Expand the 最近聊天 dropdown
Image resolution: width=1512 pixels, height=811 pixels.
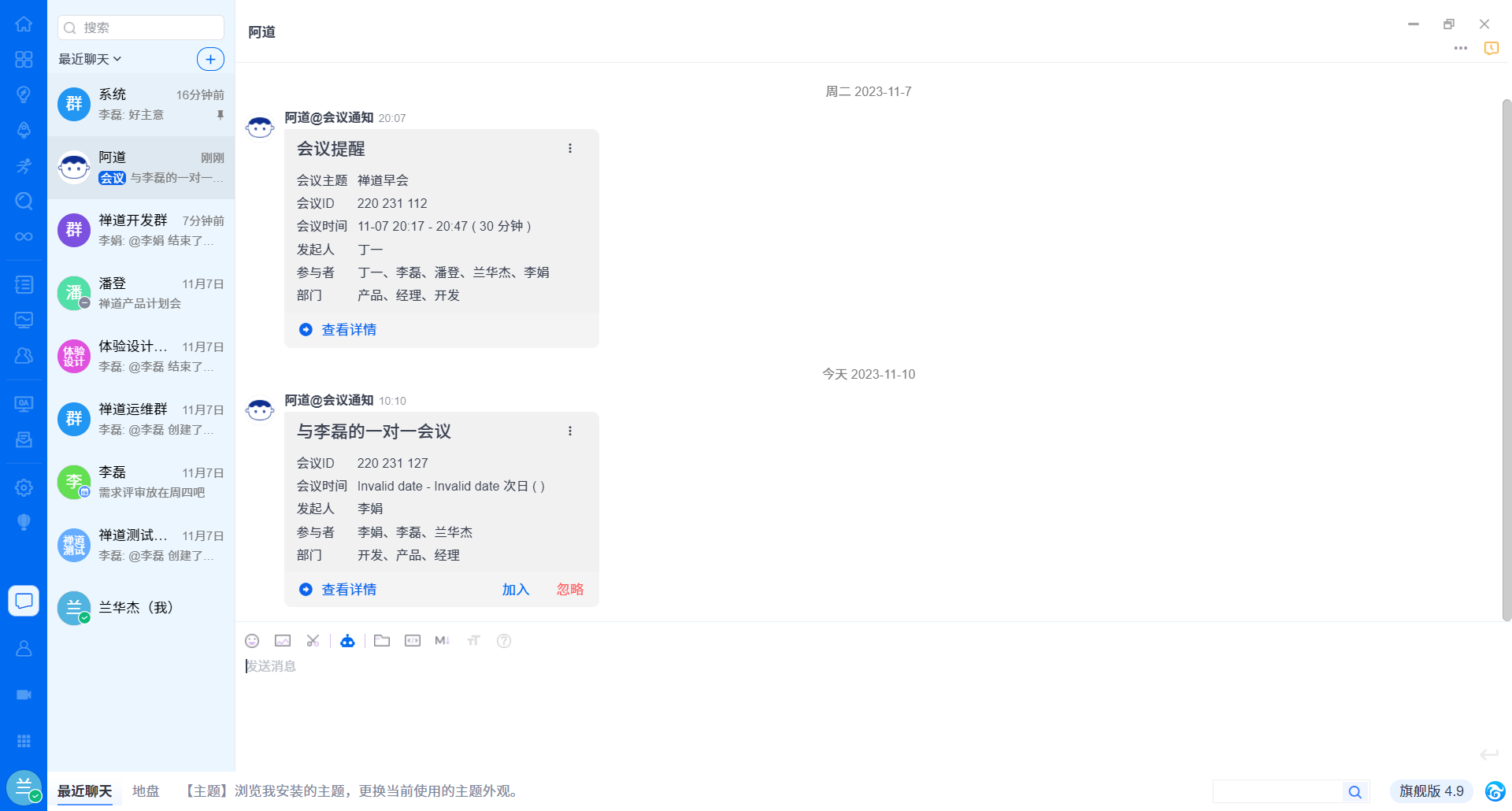pos(90,59)
